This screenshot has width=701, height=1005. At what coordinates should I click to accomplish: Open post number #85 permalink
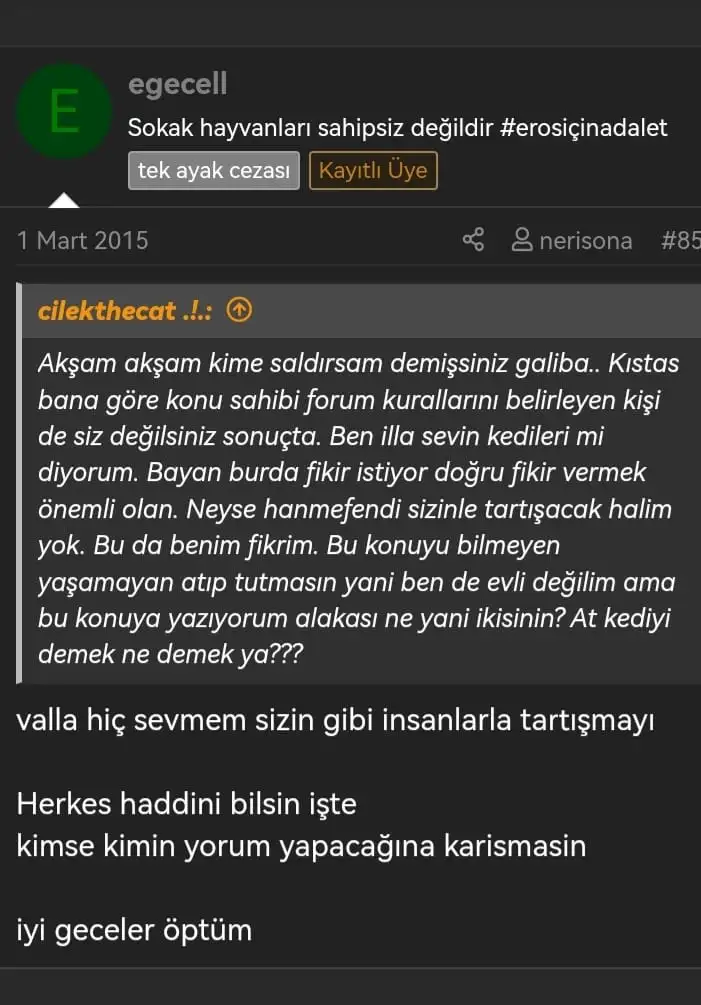pos(680,241)
